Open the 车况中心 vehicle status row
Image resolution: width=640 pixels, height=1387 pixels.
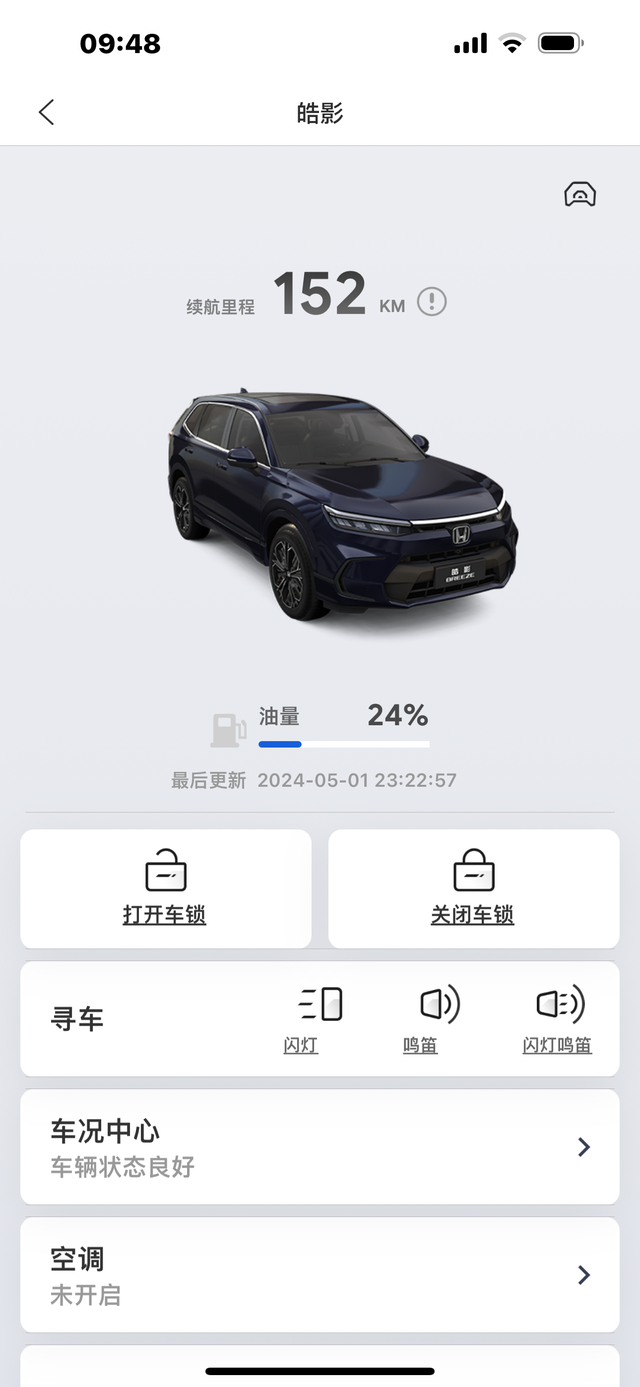tap(320, 1147)
